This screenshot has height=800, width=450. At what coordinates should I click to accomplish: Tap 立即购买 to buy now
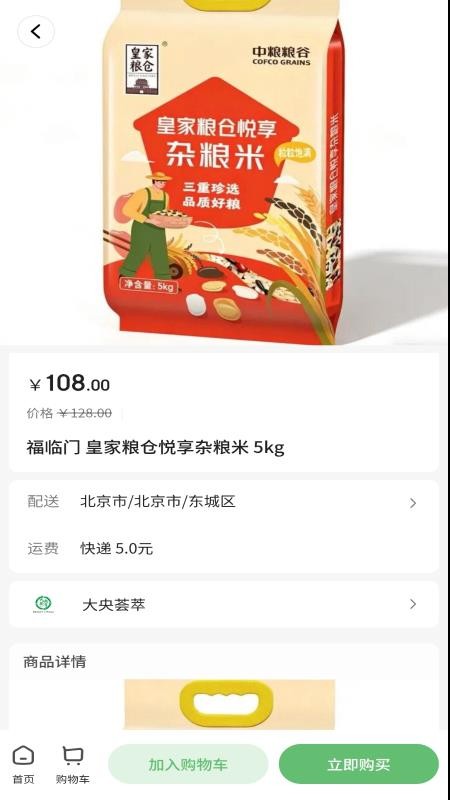[359, 764]
